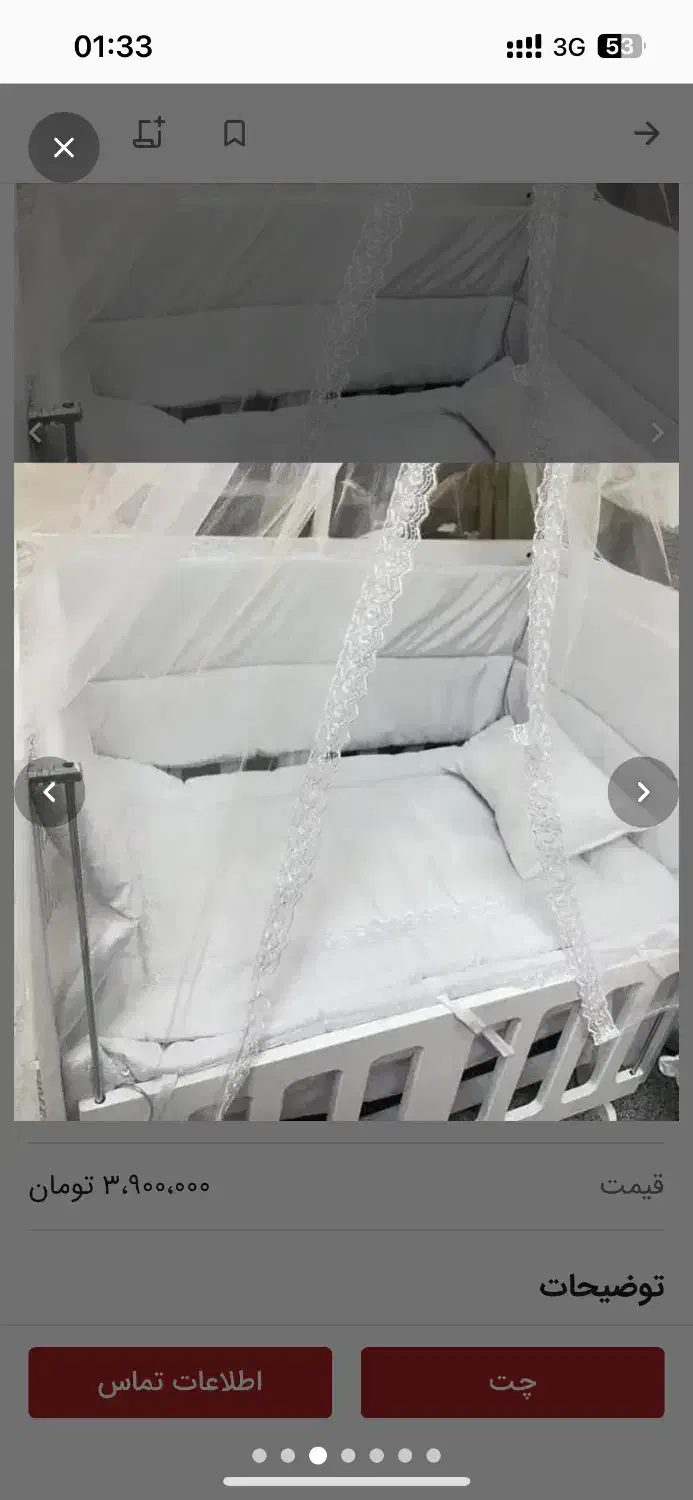The width and height of the screenshot is (693, 1500).
Task: Tap the forward arrow in the top bar
Action: click(647, 133)
